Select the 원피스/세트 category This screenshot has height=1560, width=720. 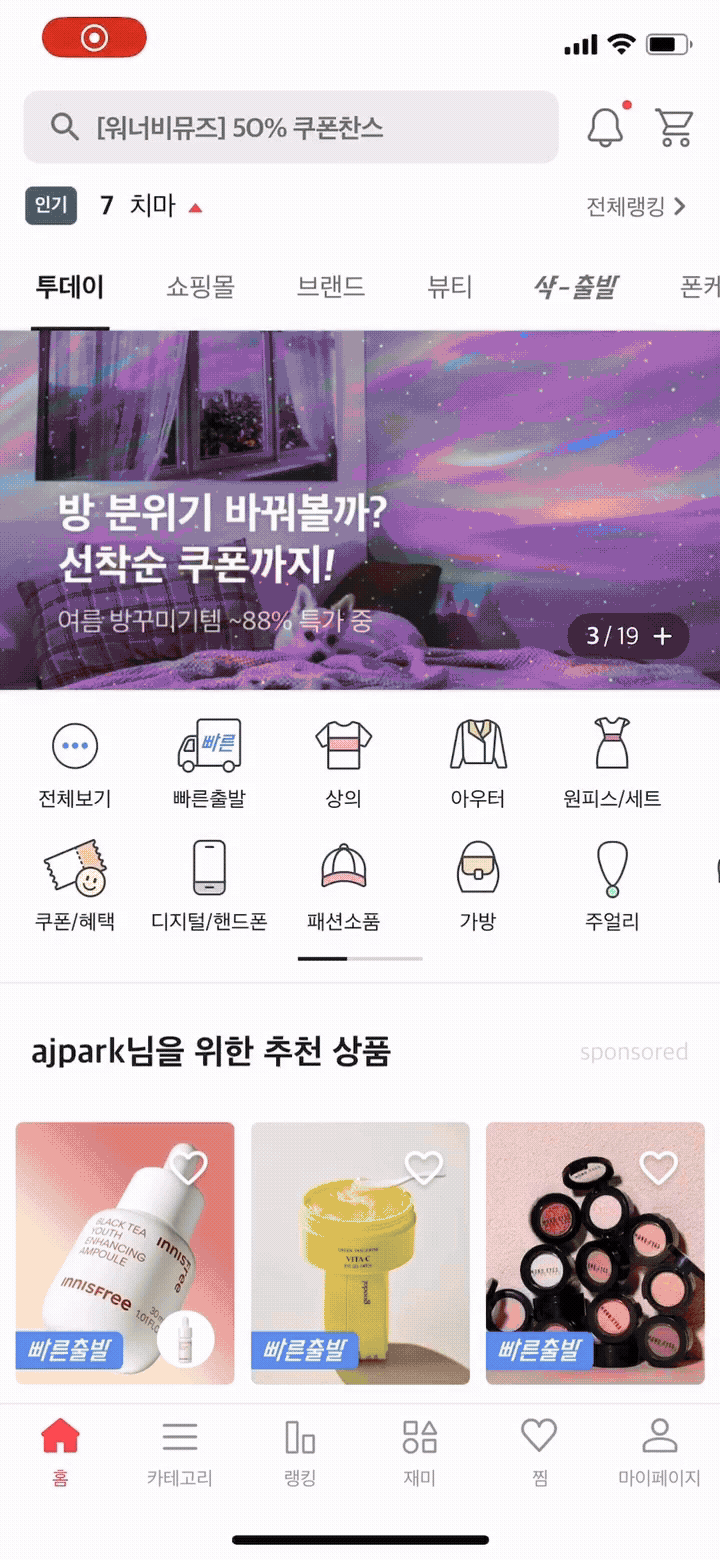[x=612, y=765]
